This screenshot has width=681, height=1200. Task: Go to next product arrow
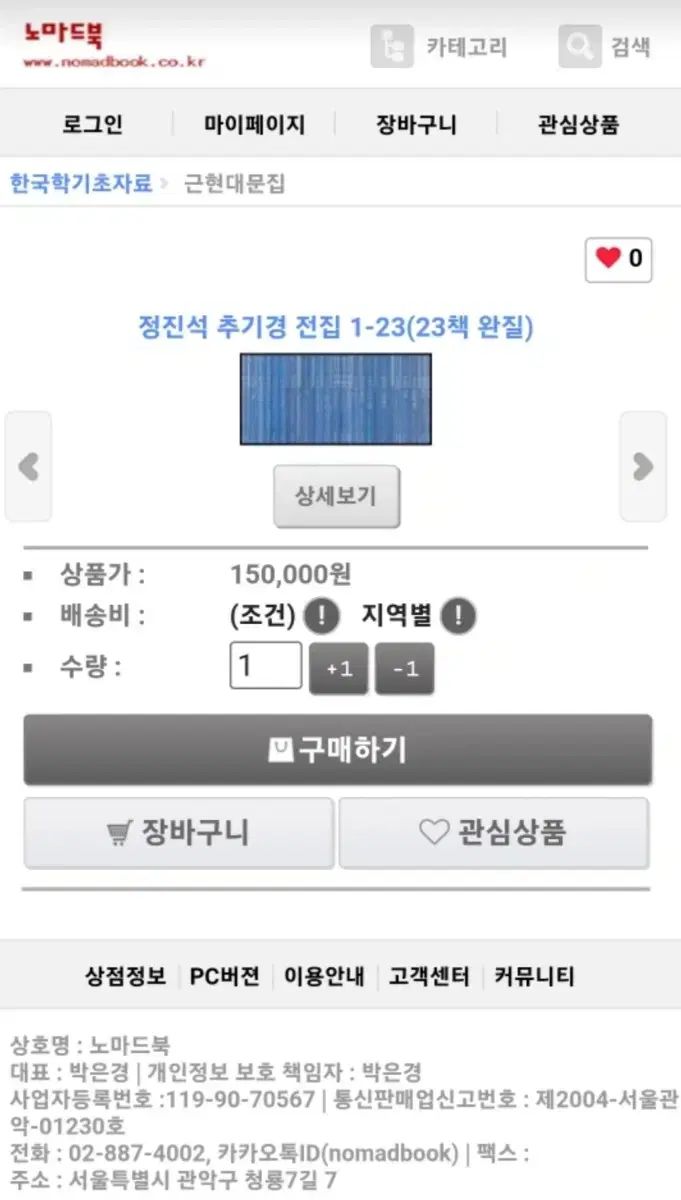point(643,466)
